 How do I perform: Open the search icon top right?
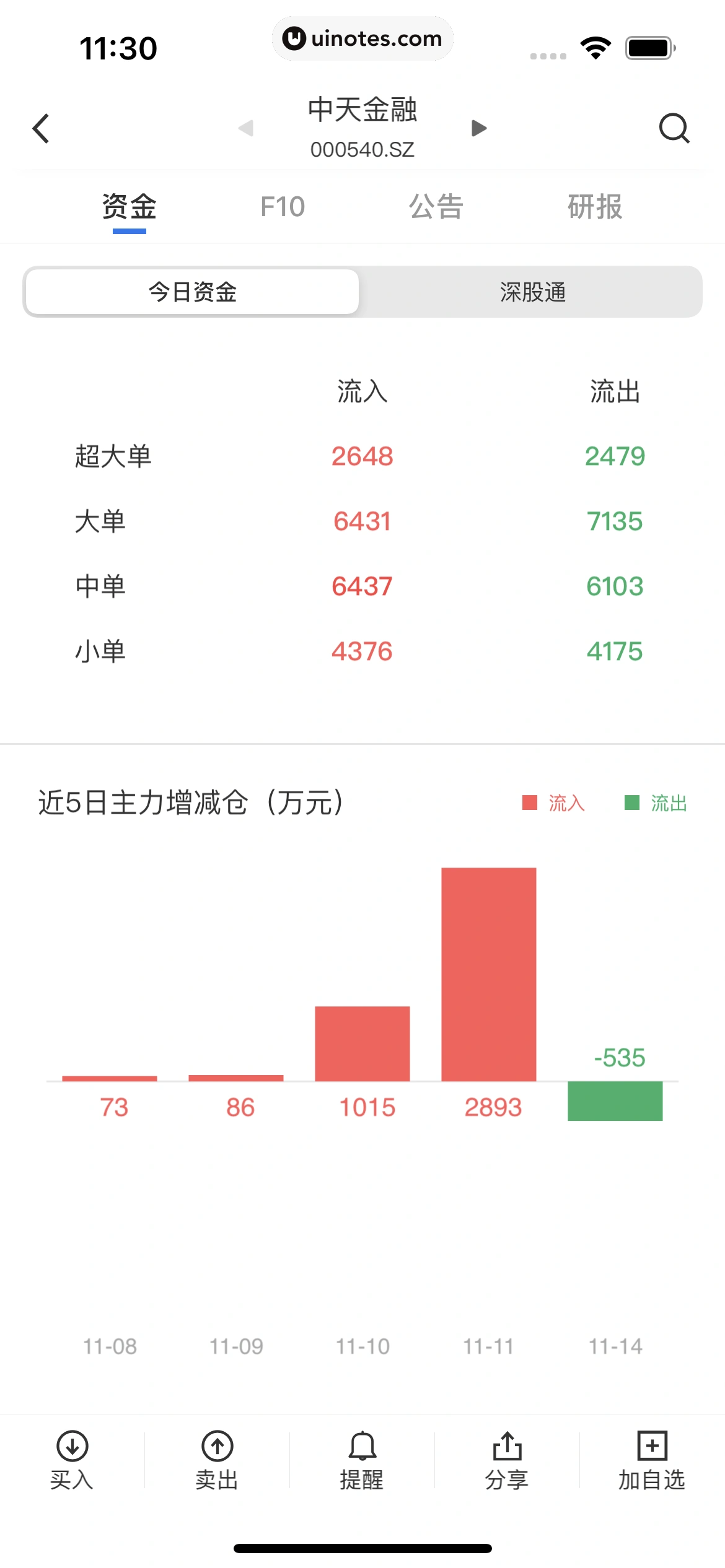pos(675,129)
